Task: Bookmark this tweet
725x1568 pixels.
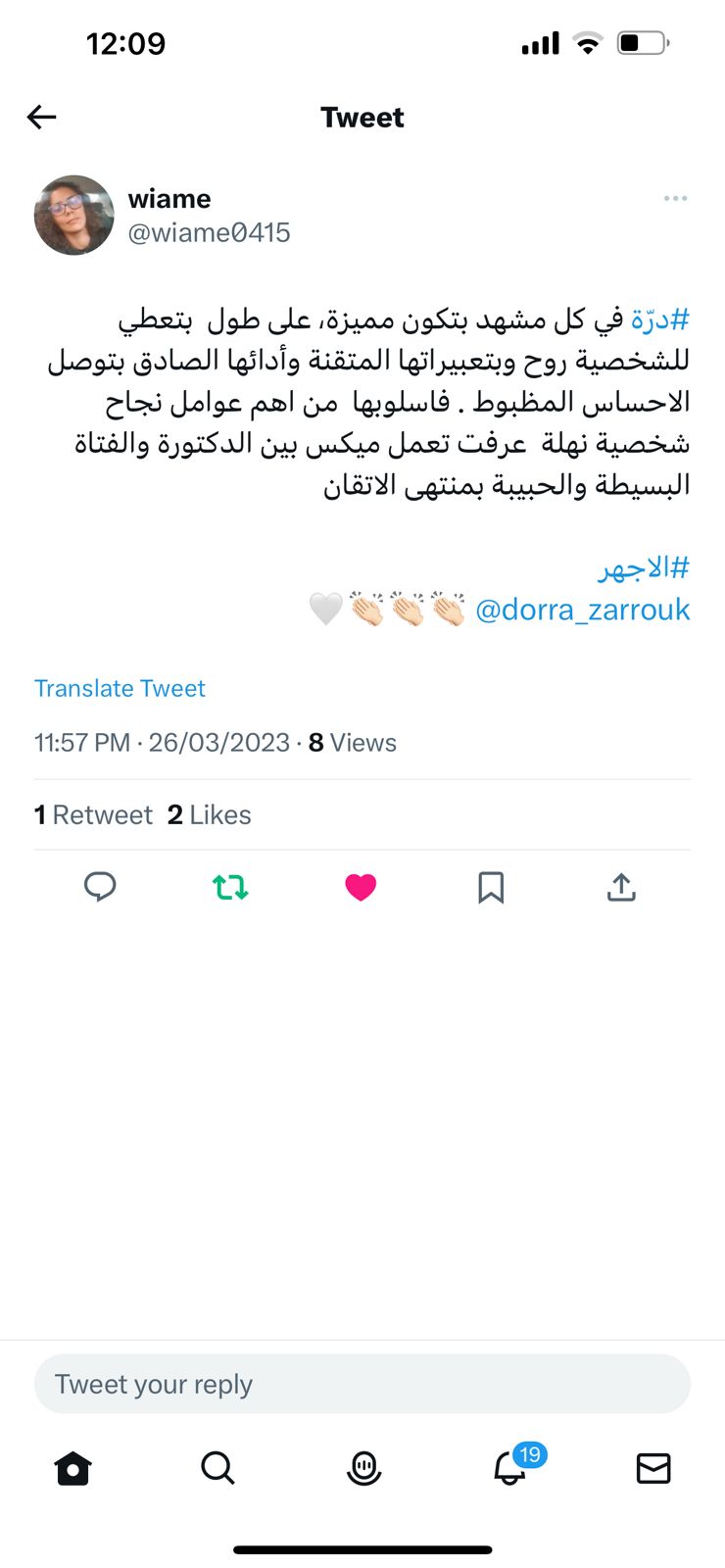Action: [491, 887]
